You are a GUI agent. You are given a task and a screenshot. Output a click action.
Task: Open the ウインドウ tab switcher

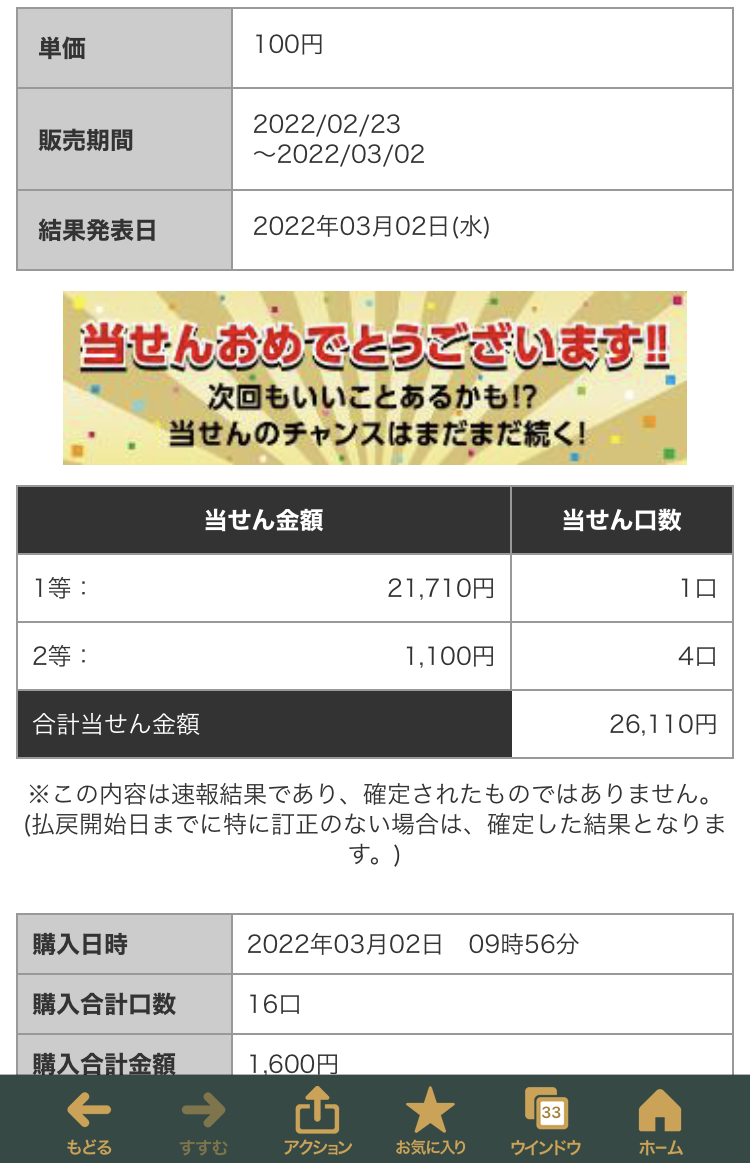click(x=546, y=1120)
